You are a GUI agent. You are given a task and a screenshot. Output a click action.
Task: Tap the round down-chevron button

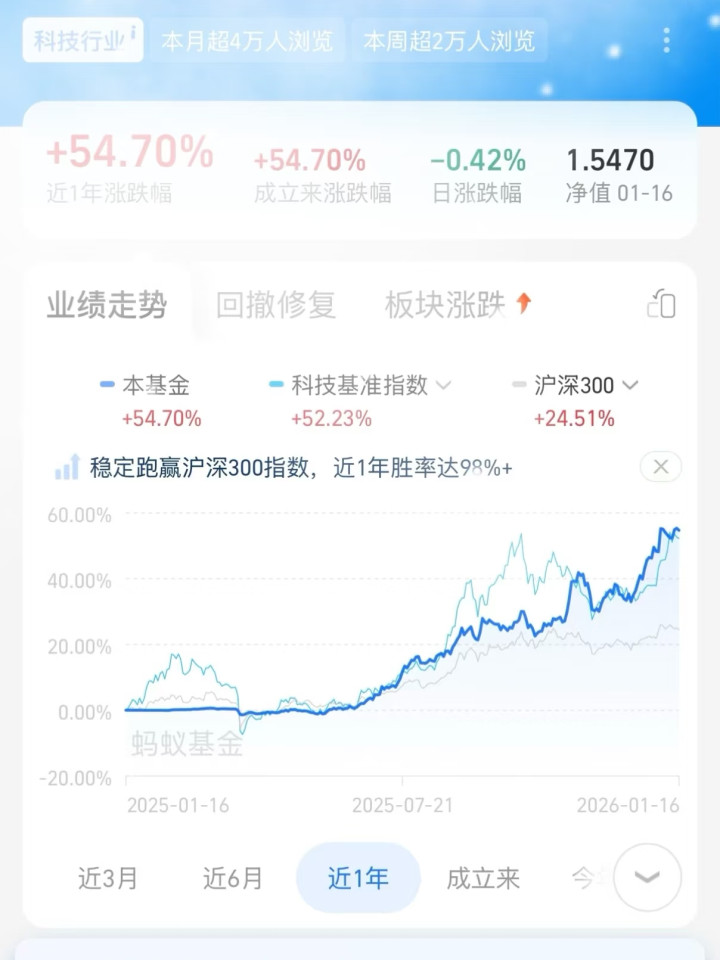tap(647, 877)
